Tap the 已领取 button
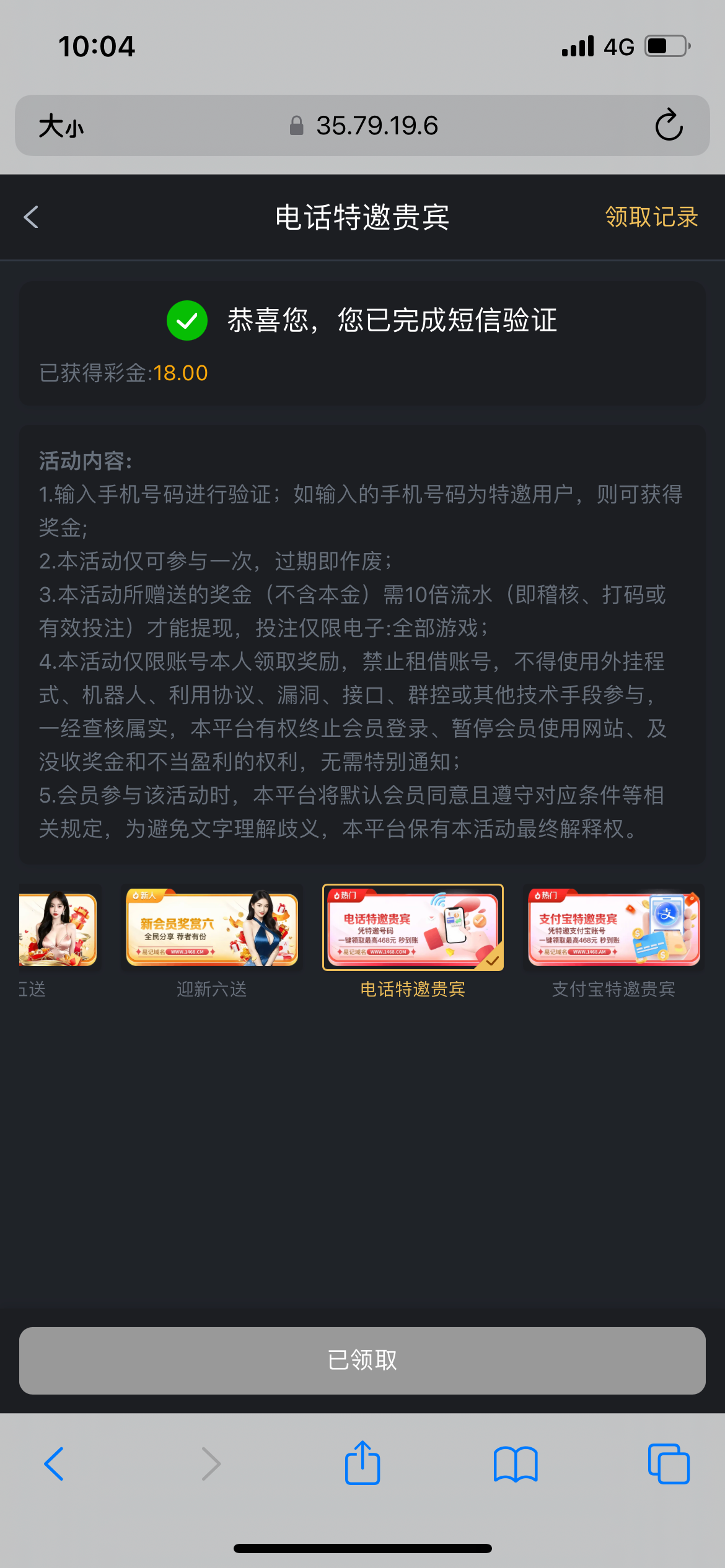Viewport: 725px width, 1568px height. pyautogui.click(x=362, y=1361)
